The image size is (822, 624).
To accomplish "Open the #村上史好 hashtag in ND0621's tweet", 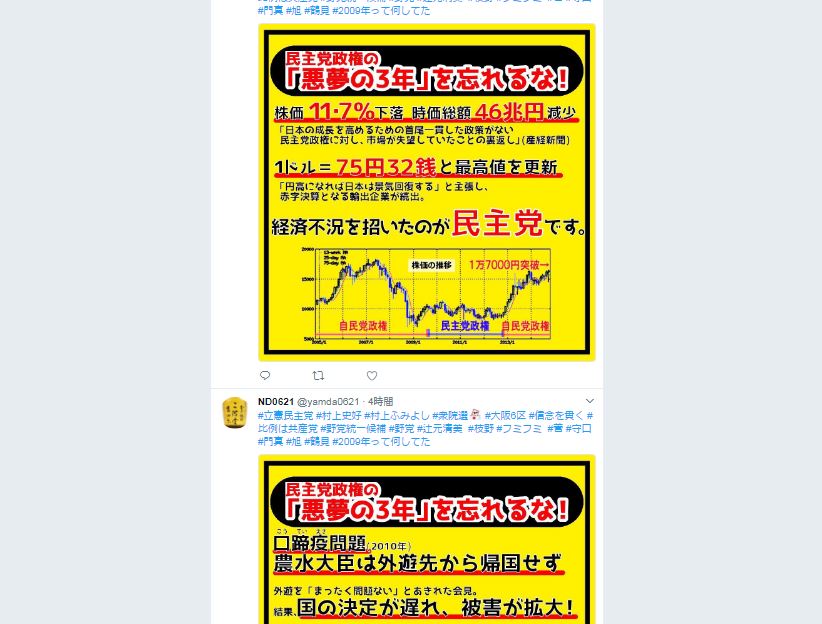I will [337, 415].
